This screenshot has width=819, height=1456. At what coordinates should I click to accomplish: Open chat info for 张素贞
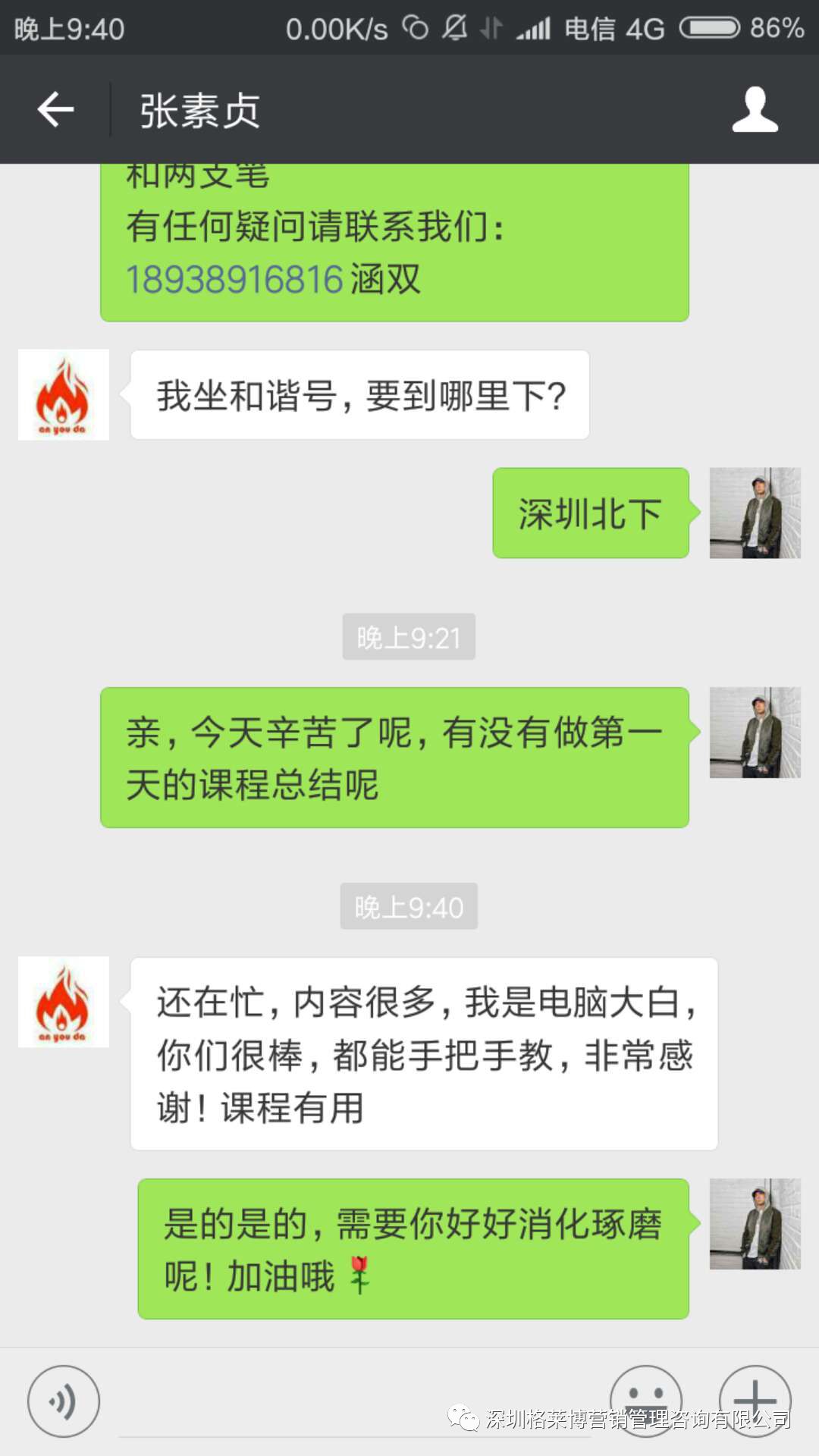point(755,110)
